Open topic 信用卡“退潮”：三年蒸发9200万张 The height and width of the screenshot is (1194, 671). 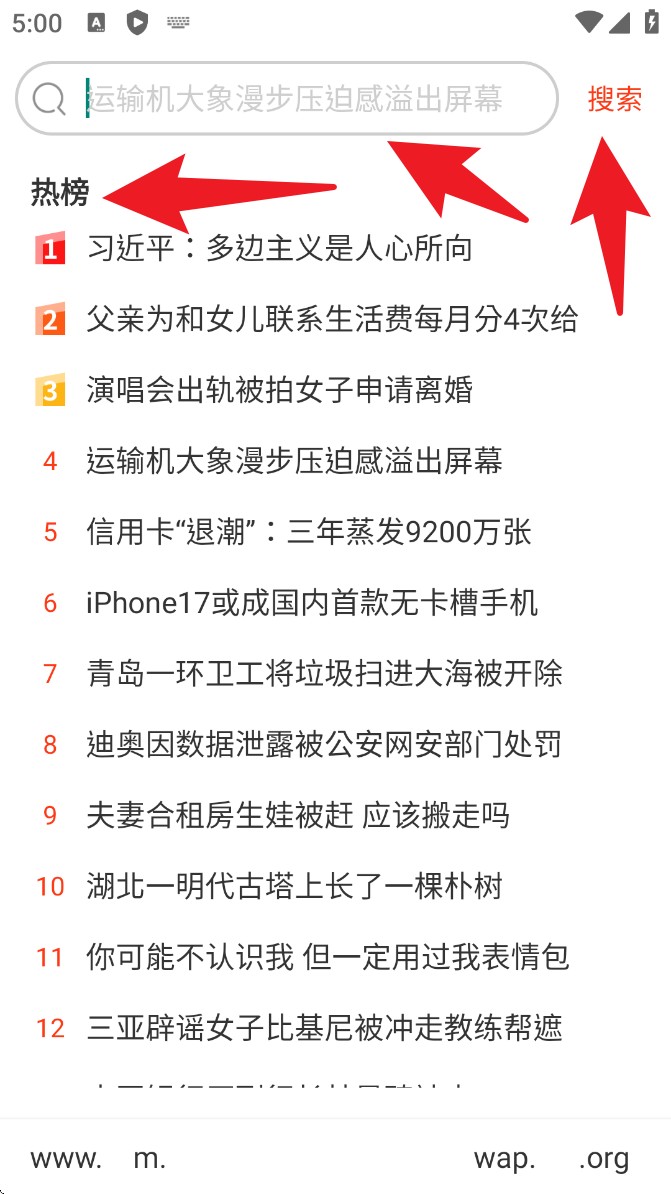click(309, 532)
